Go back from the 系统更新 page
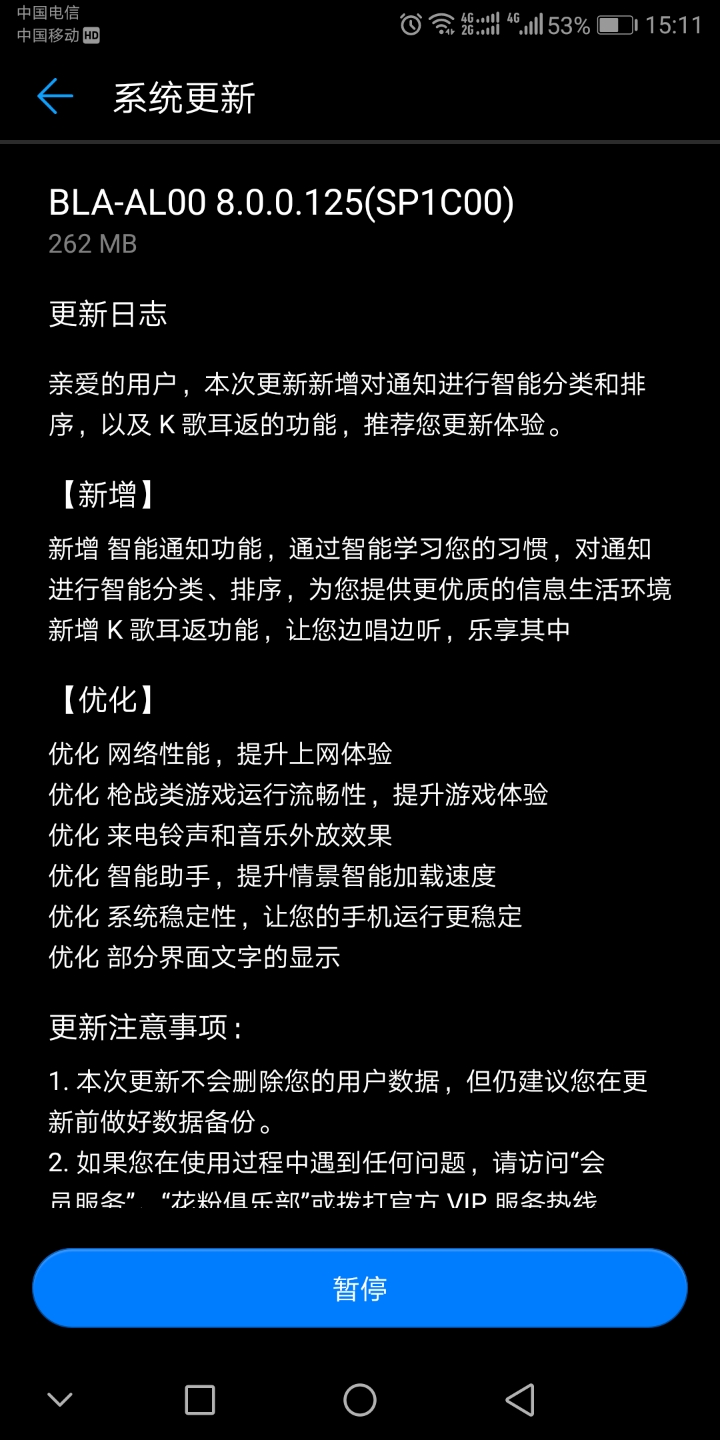 point(55,97)
